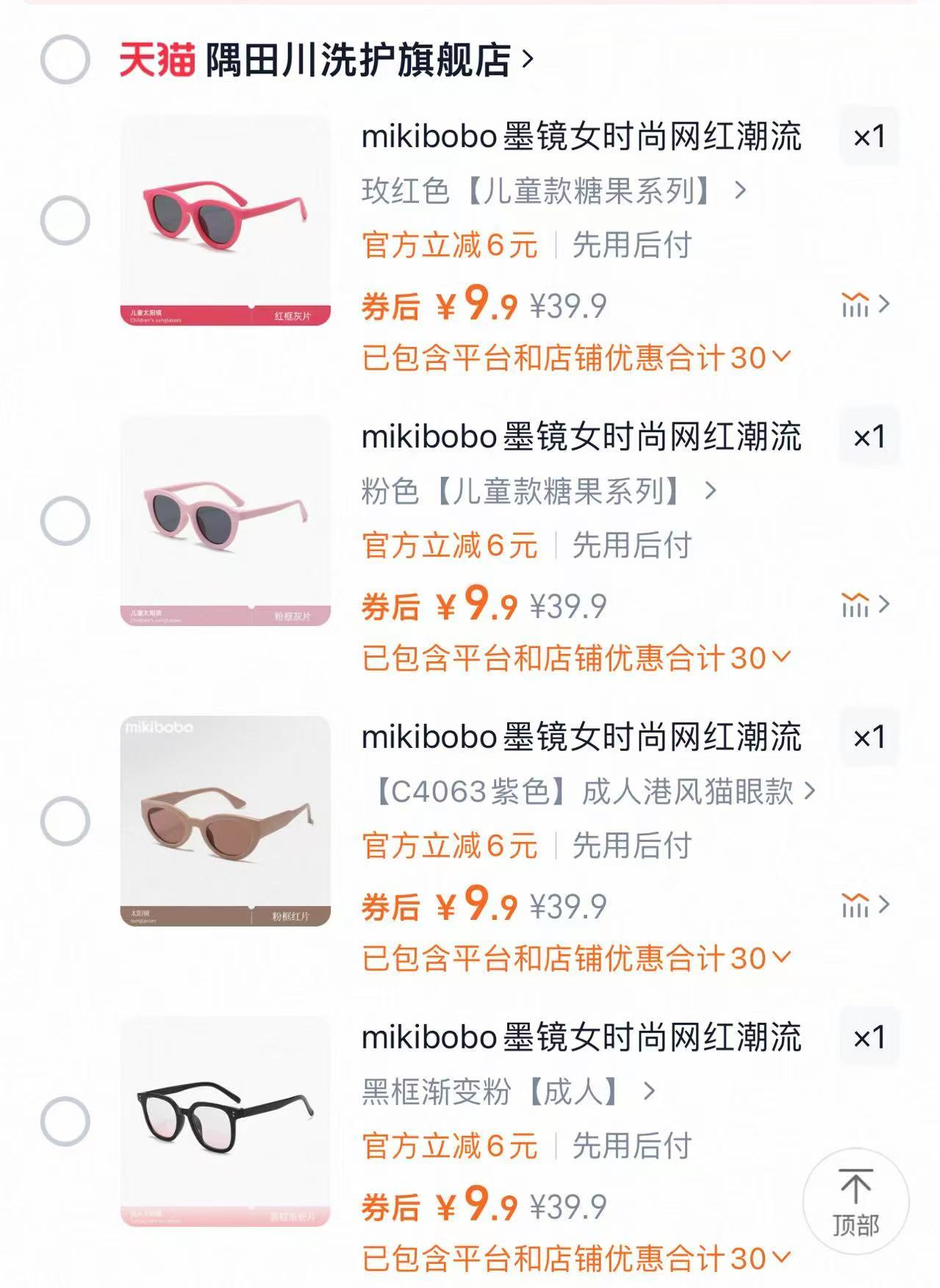Expand discount details of C4063 purple sunglasses
Image resolution: width=940 pixels, height=1288 pixels.
click(781, 957)
